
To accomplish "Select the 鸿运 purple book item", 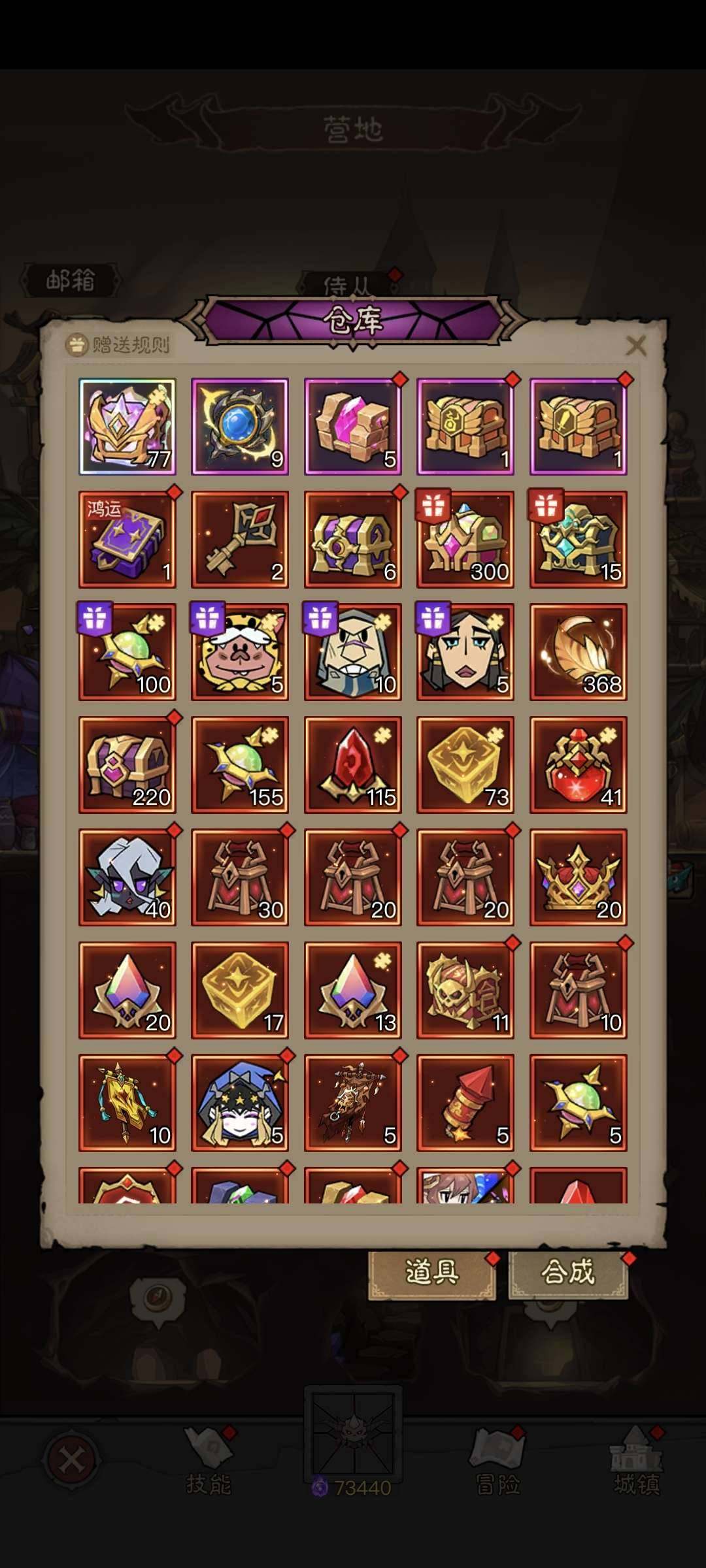I will [127, 540].
